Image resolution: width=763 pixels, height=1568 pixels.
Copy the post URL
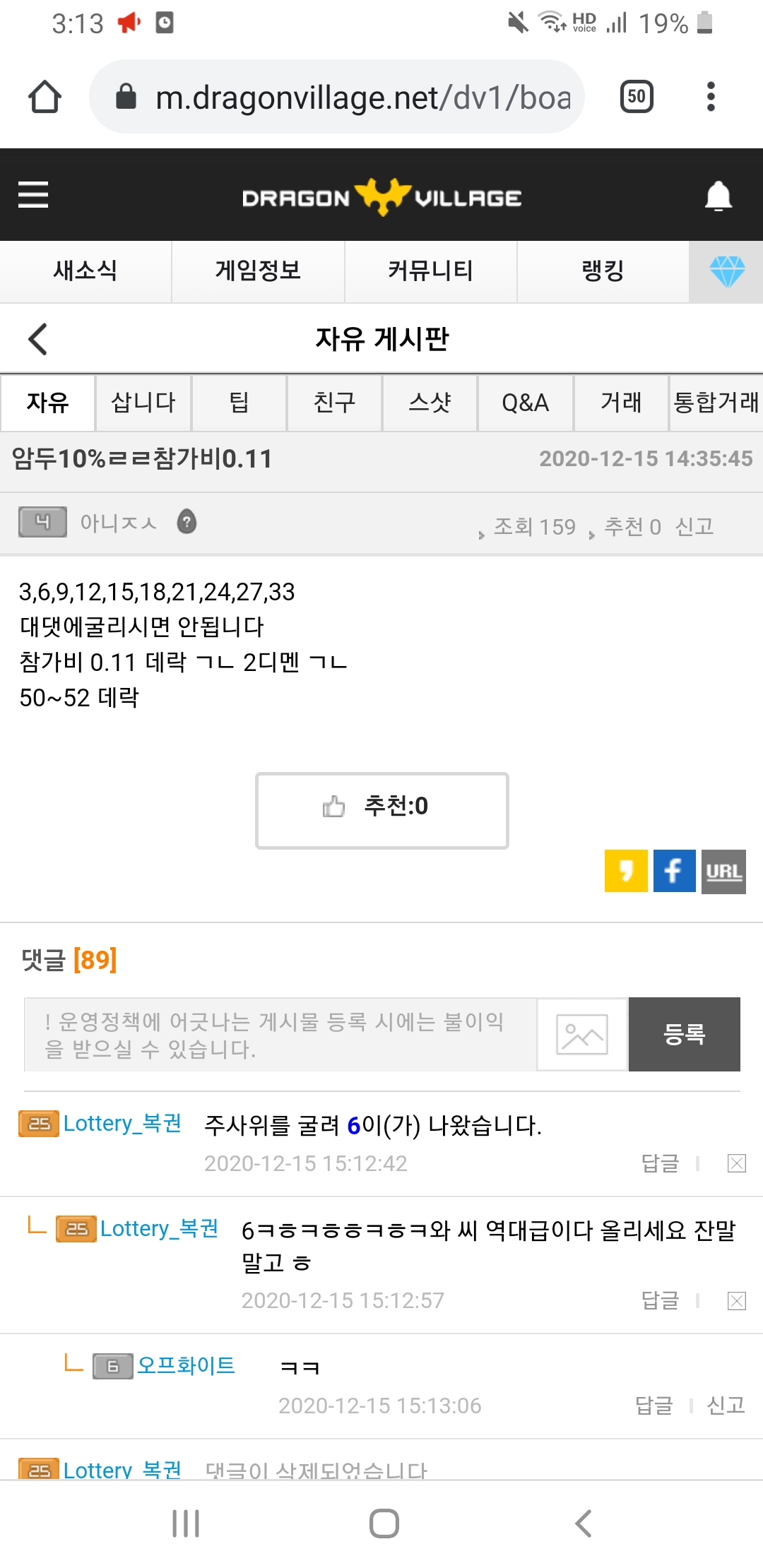tap(723, 872)
